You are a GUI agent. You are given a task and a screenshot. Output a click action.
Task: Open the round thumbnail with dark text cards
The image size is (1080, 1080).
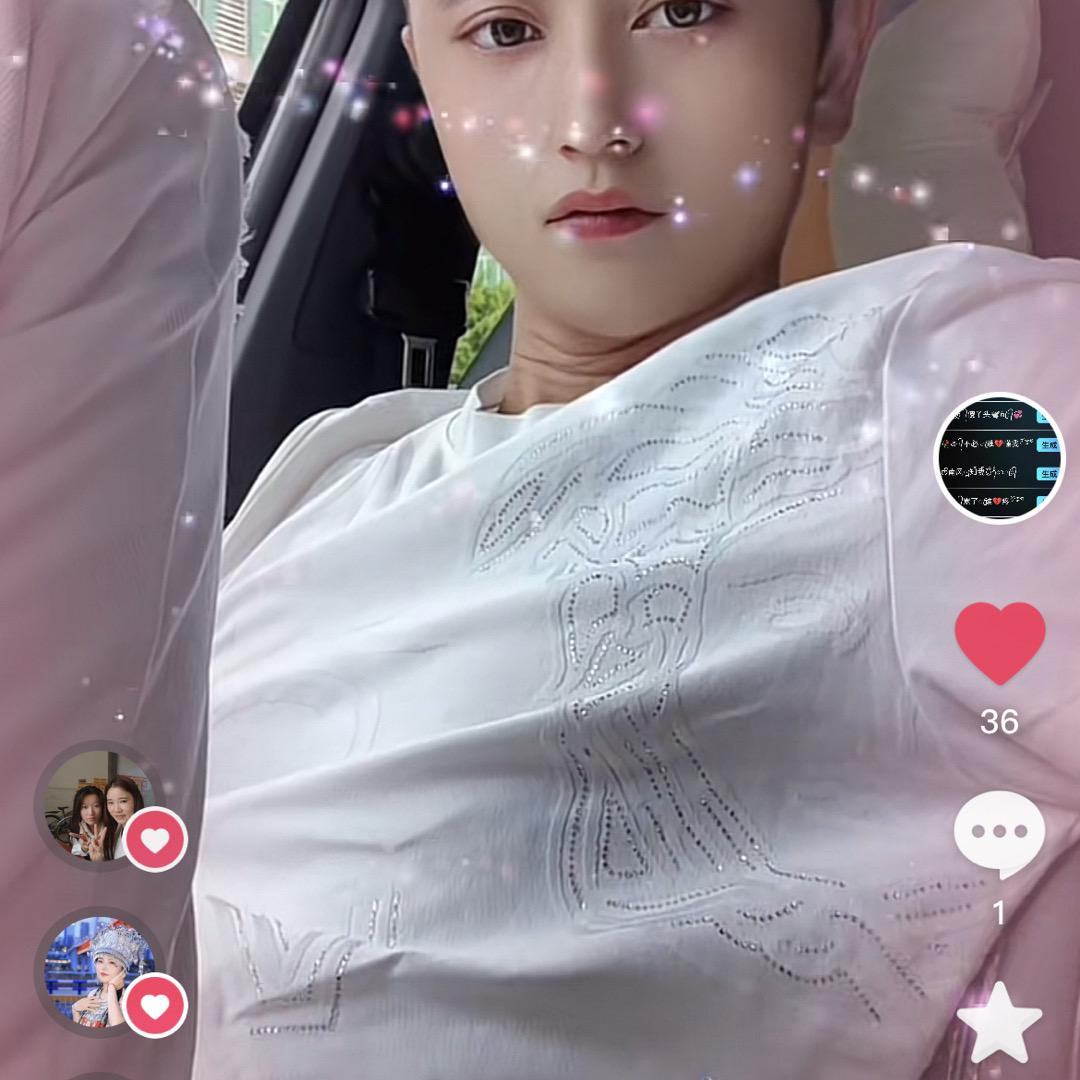tap(999, 458)
